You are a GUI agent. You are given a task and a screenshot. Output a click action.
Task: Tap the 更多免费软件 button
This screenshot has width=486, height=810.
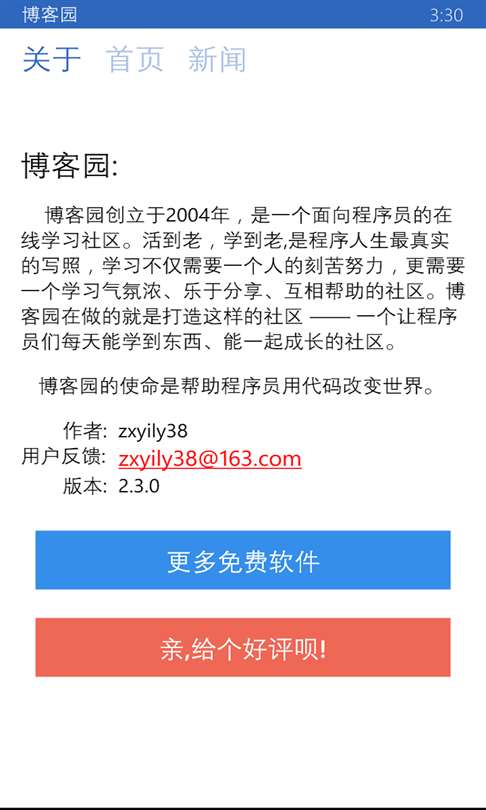point(243,560)
